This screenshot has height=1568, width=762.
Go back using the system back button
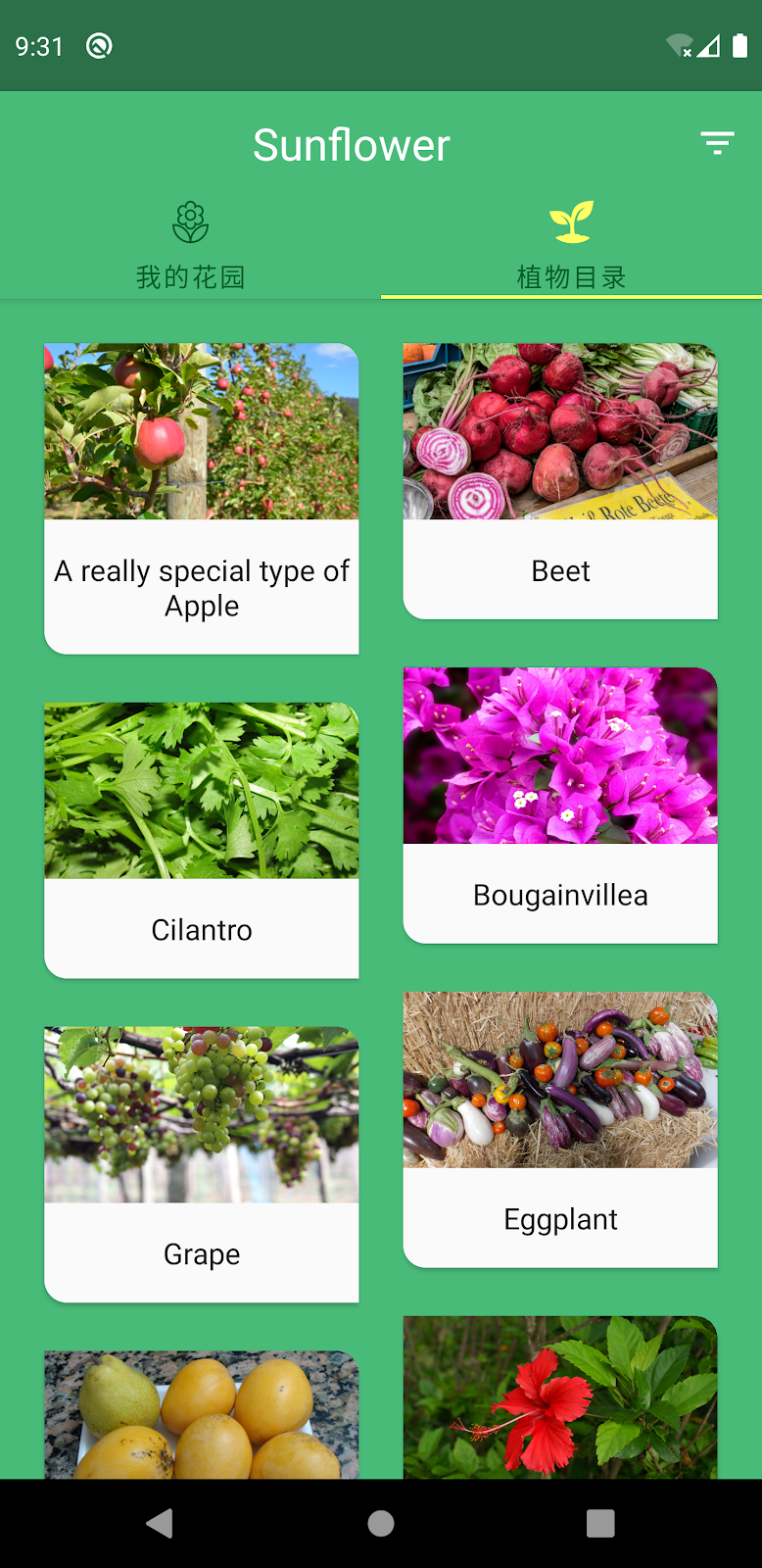(x=160, y=1523)
